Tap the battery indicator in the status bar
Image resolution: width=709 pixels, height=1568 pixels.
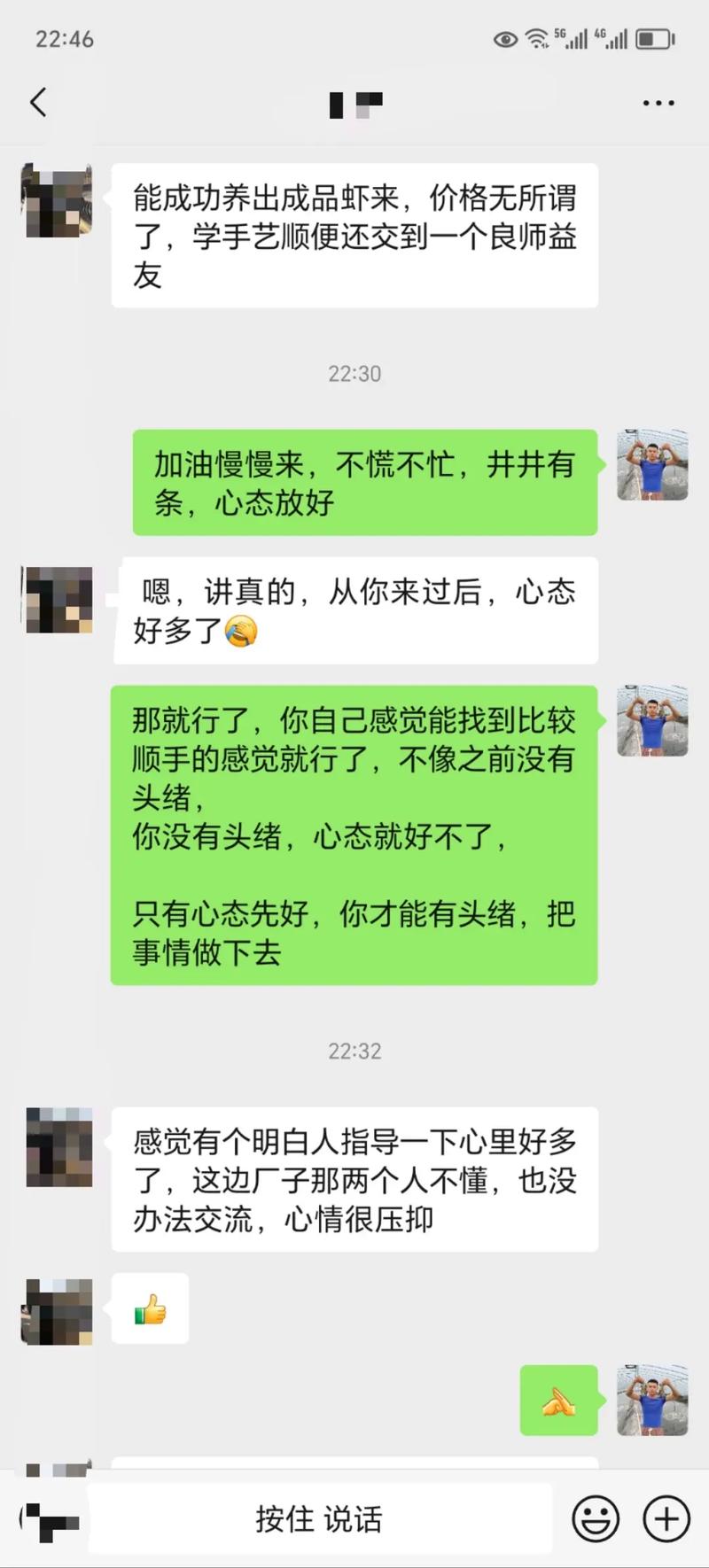pos(657,39)
